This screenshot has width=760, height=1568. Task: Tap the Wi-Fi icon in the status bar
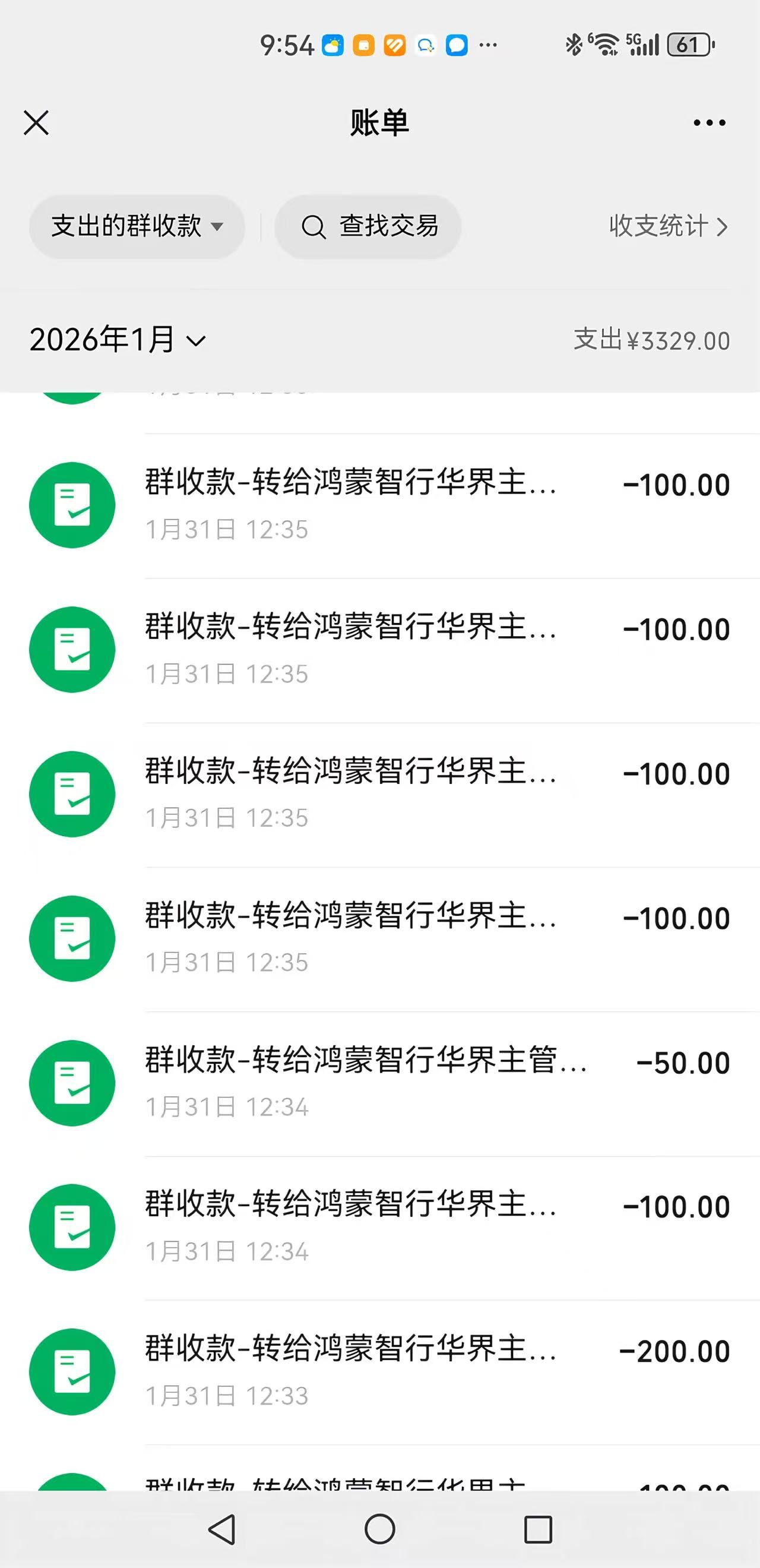coord(604,45)
